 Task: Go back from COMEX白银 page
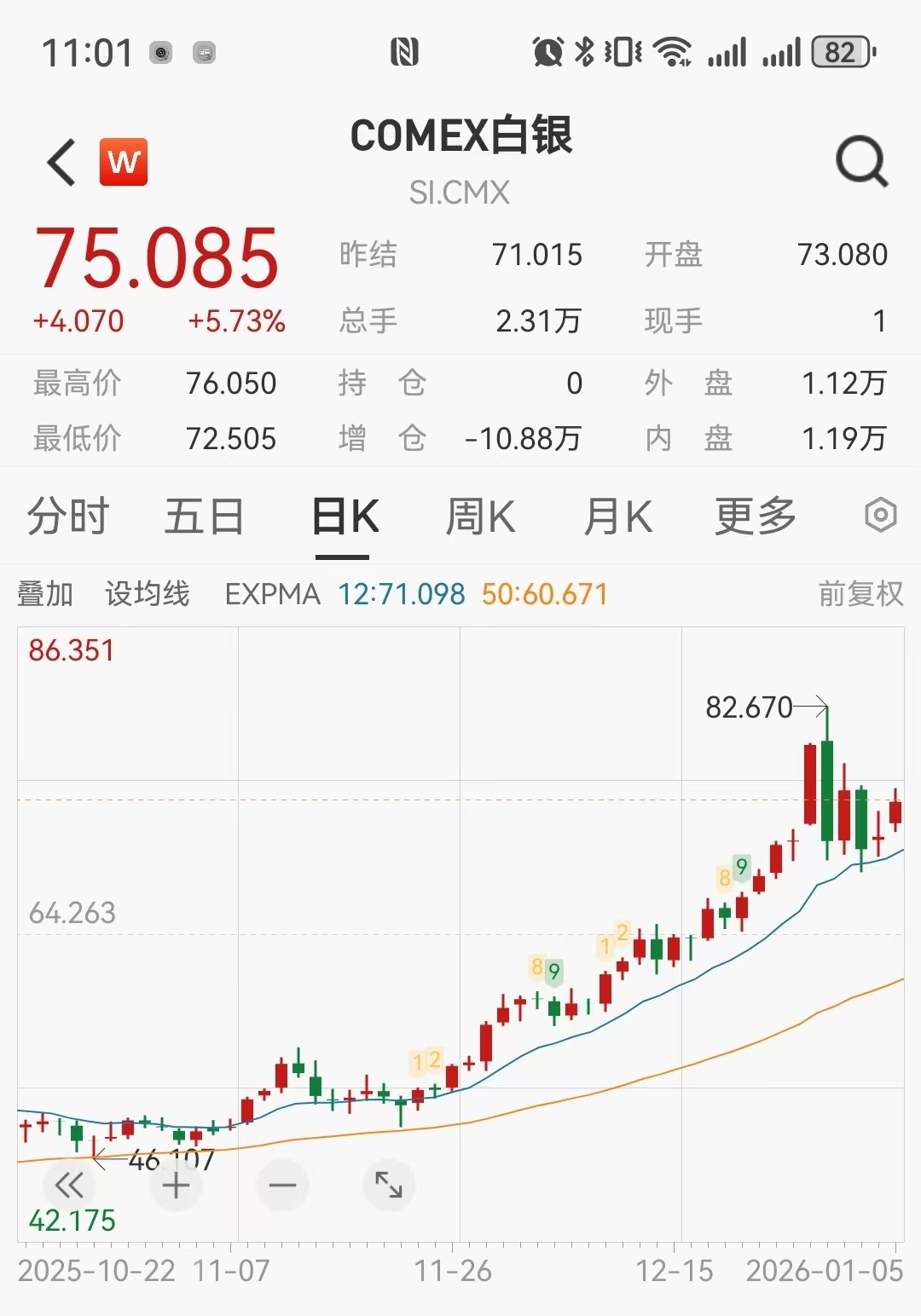[61, 162]
